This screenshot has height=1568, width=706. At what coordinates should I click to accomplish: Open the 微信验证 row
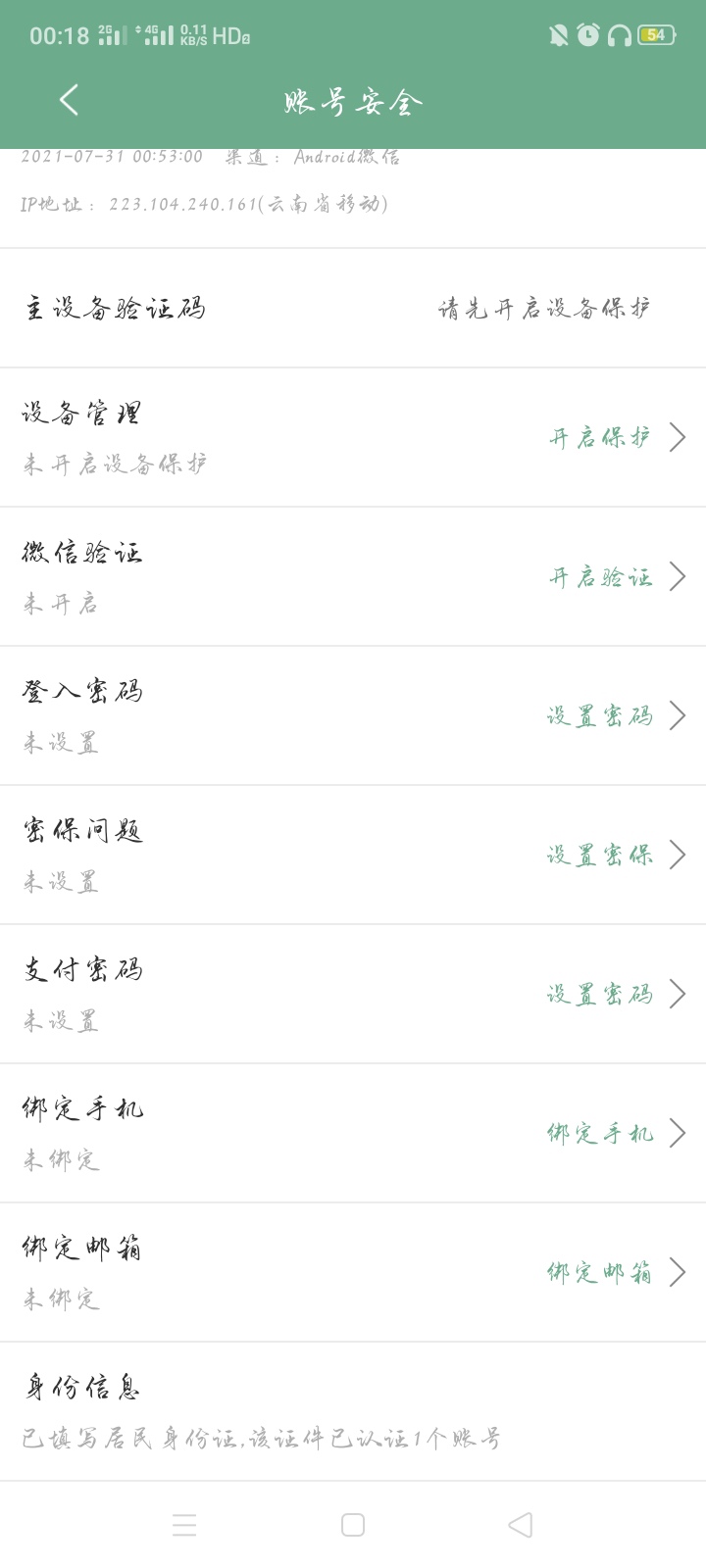click(x=353, y=576)
